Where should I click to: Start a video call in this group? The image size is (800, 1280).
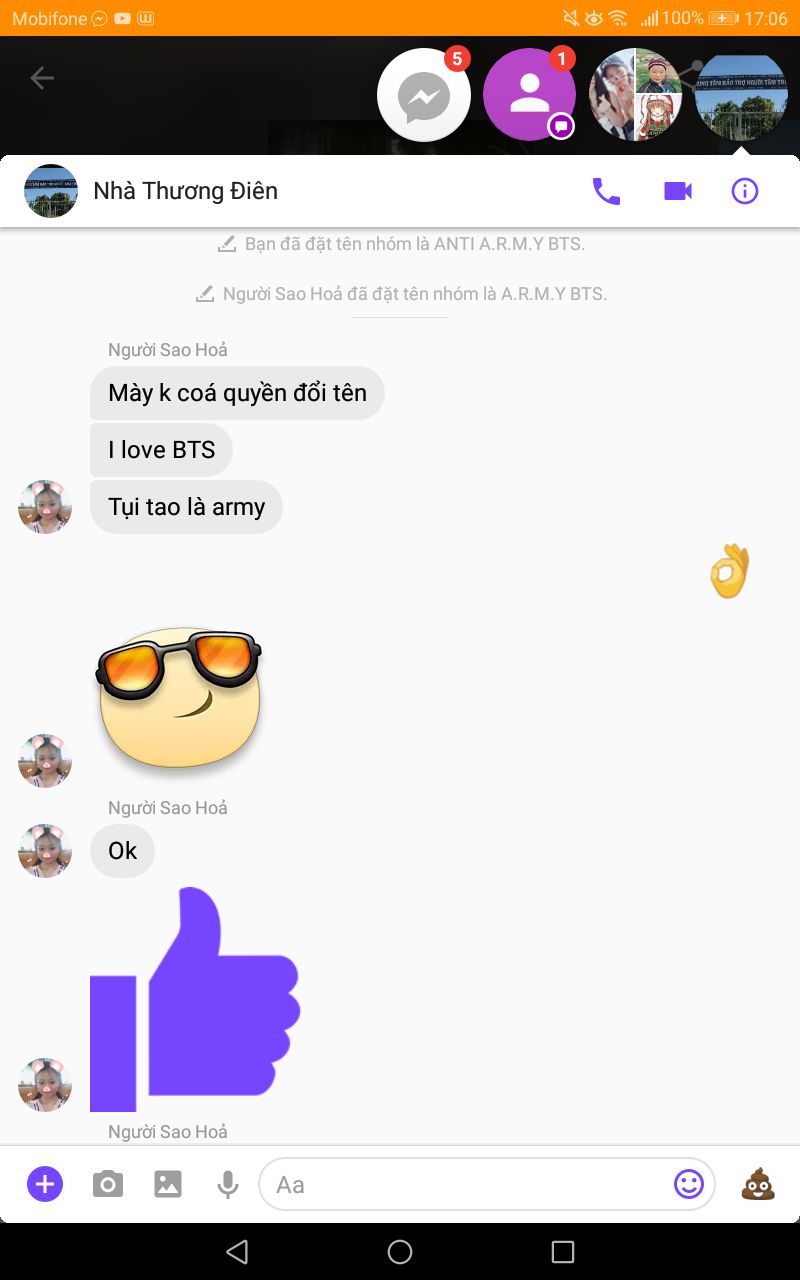click(x=678, y=191)
